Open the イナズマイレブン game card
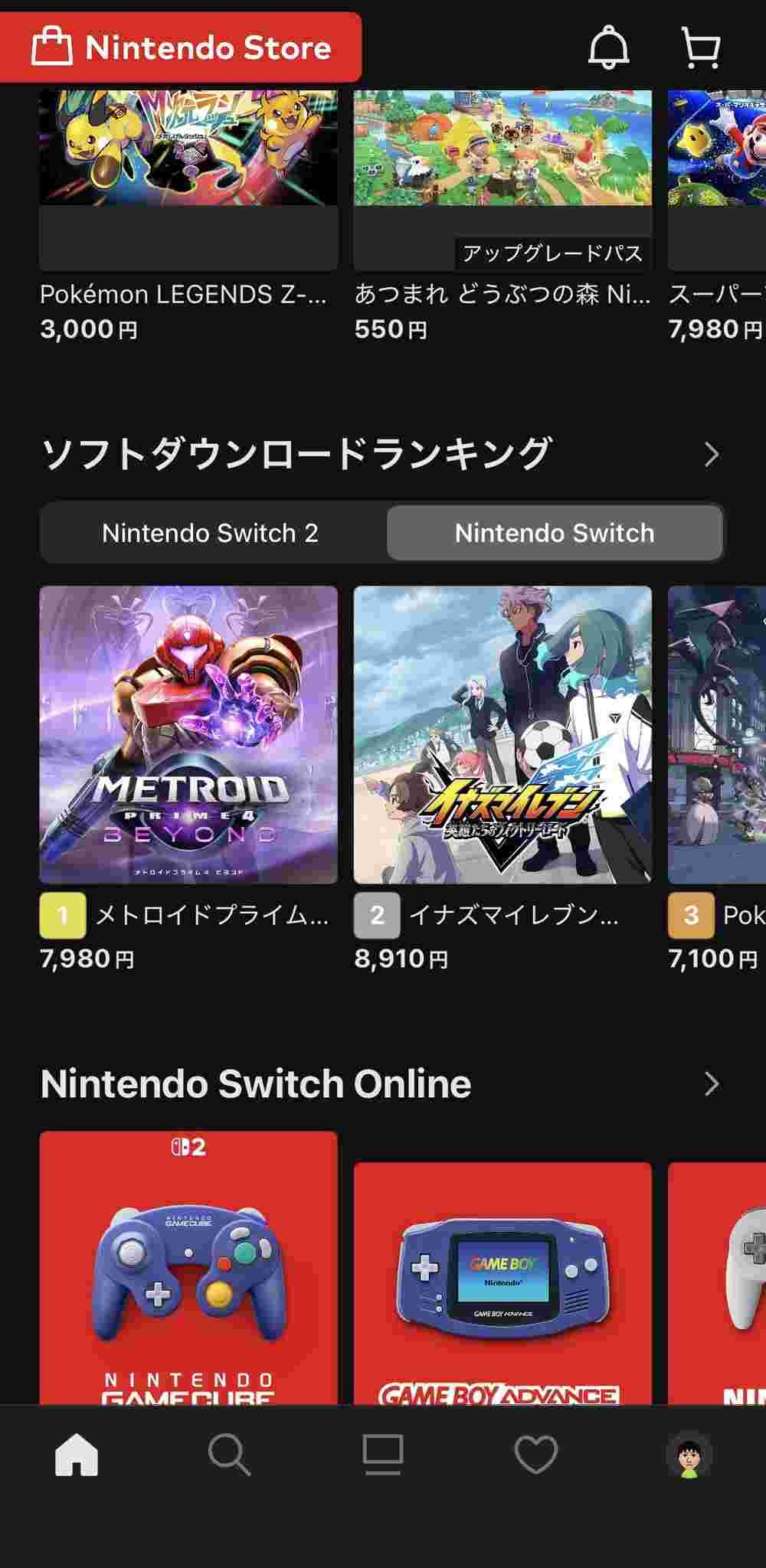 tap(502, 735)
